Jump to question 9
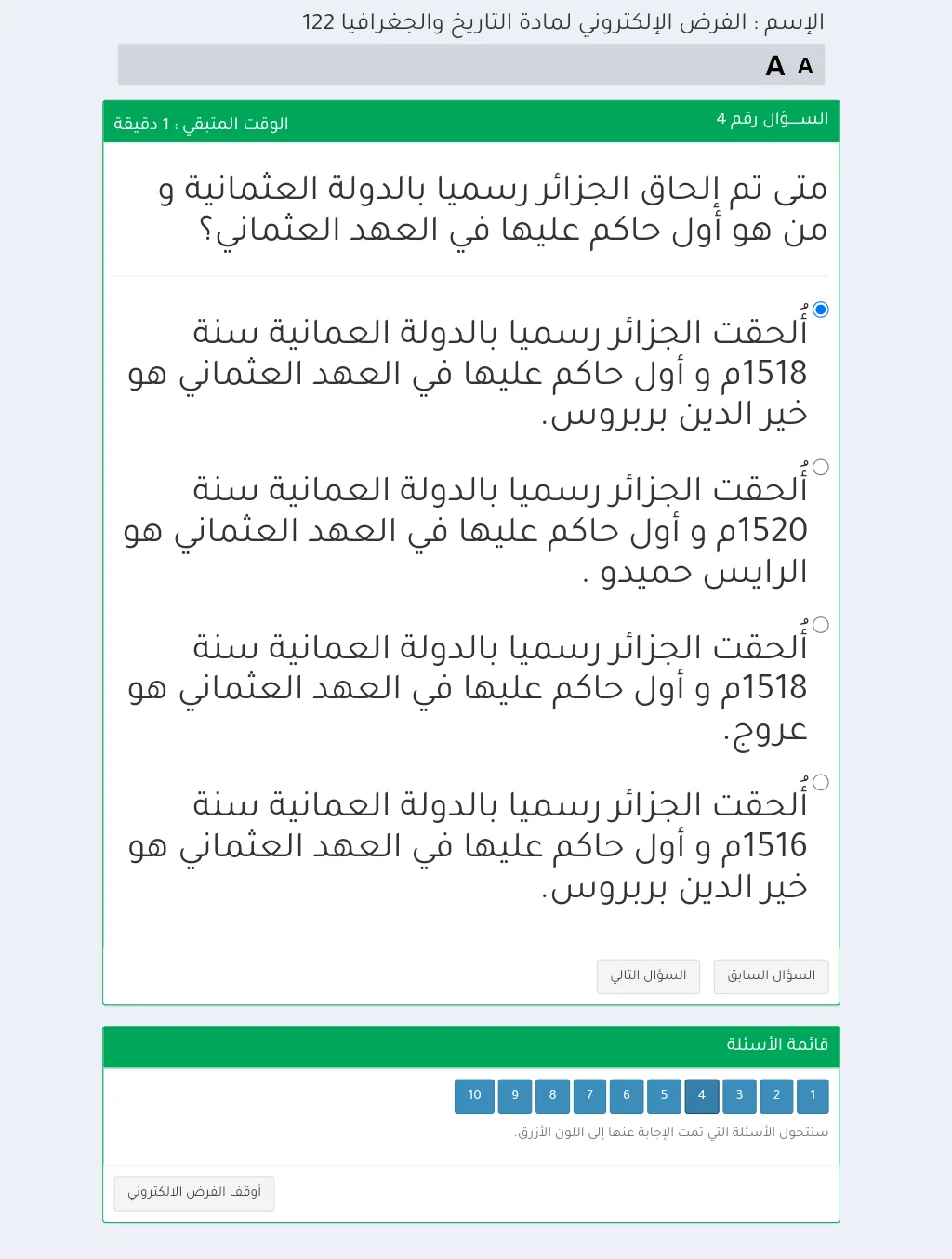Image resolution: width=952 pixels, height=1259 pixels. pyautogui.click(x=515, y=1095)
